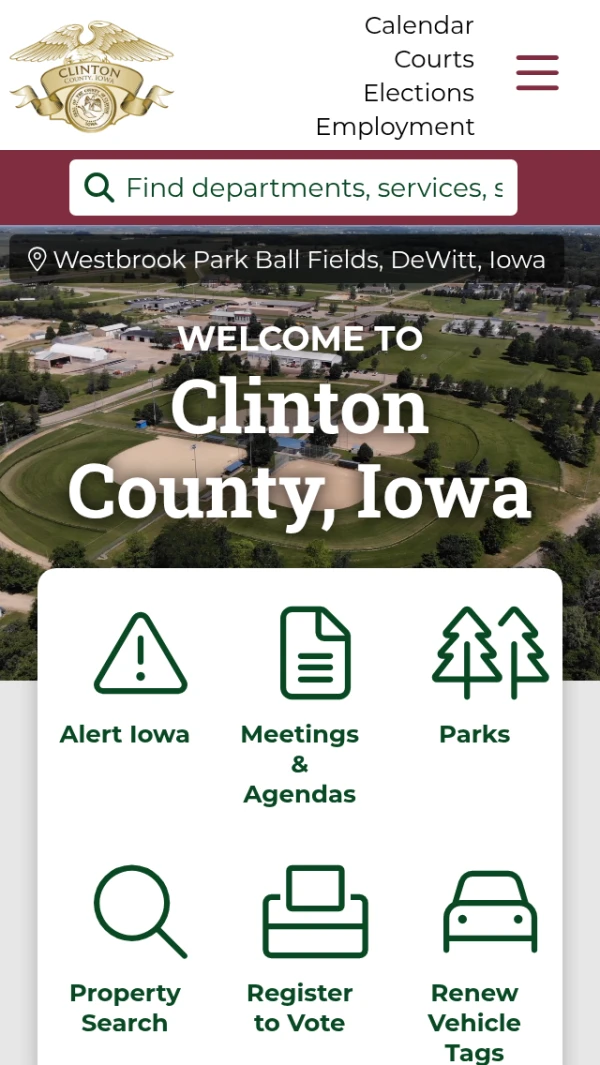Open the Employment link
The image size is (600, 1065).
click(x=395, y=127)
